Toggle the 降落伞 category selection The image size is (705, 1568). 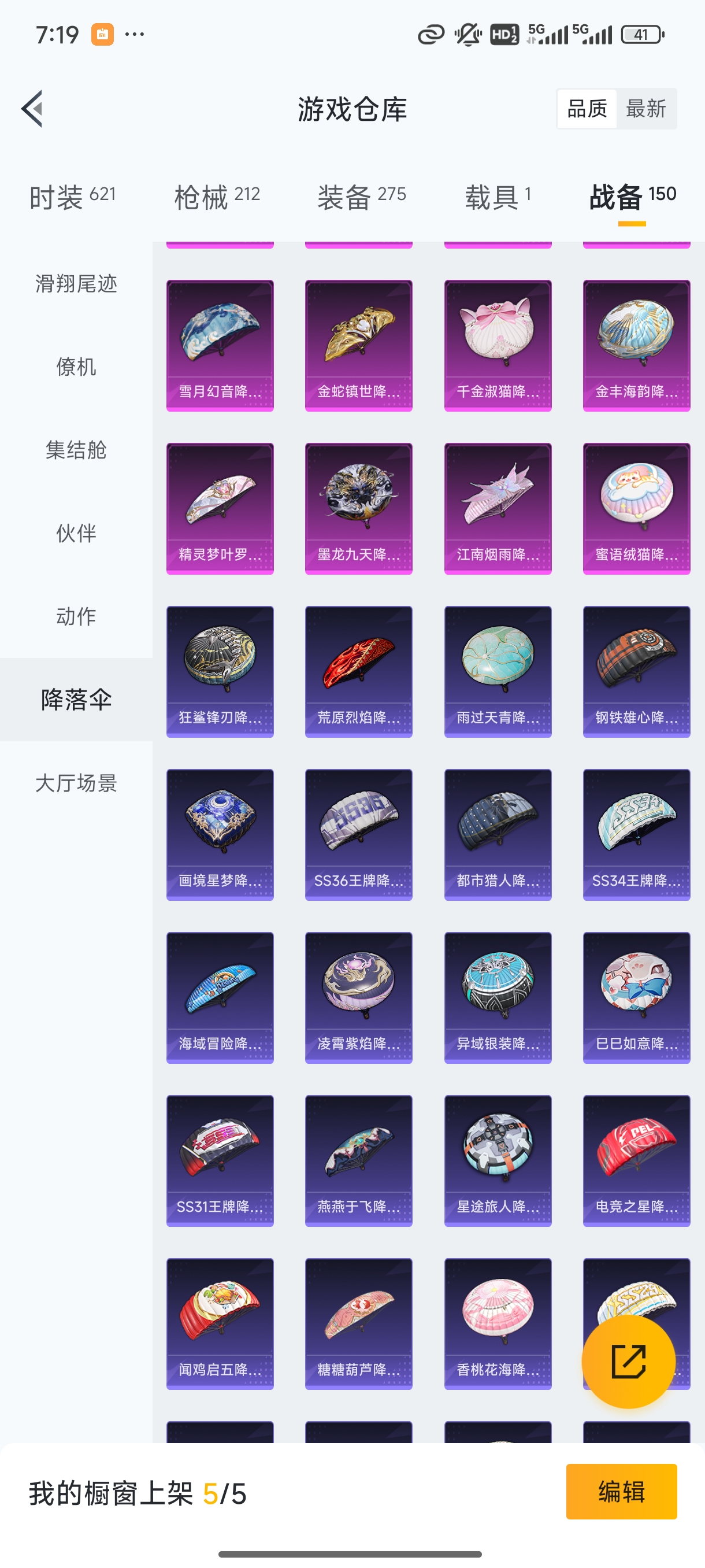[x=77, y=700]
